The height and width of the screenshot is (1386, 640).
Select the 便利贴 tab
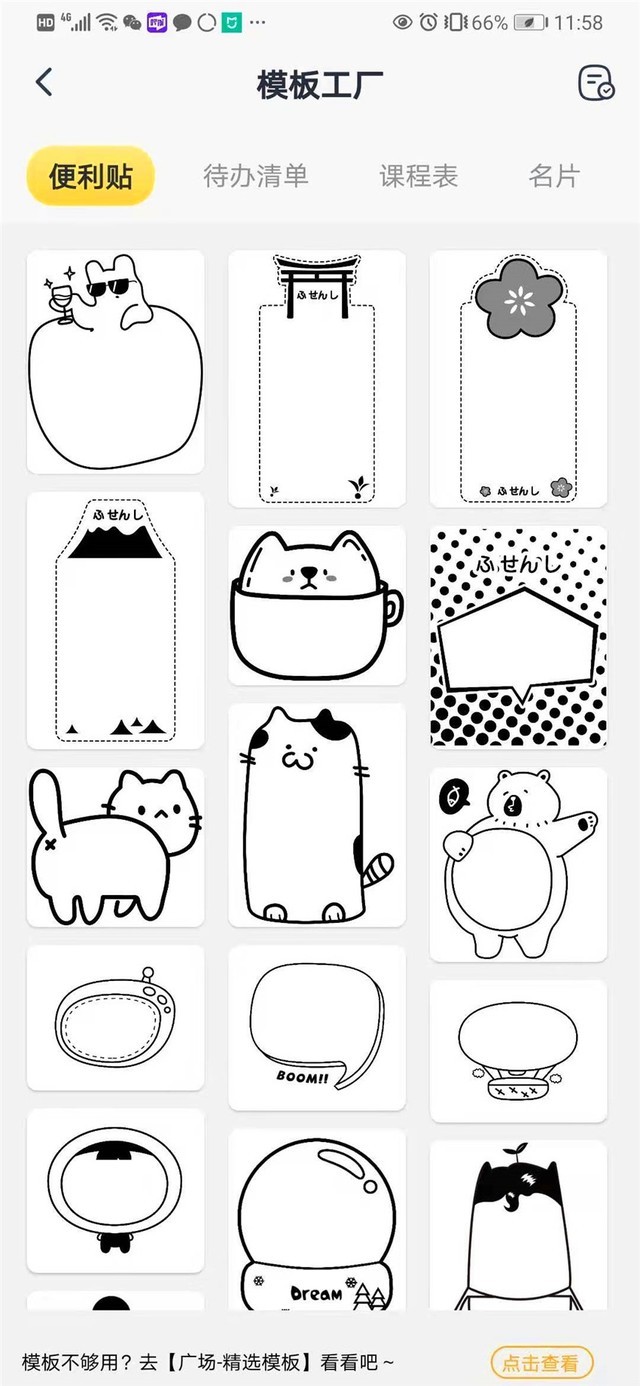(x=91, y=176)
